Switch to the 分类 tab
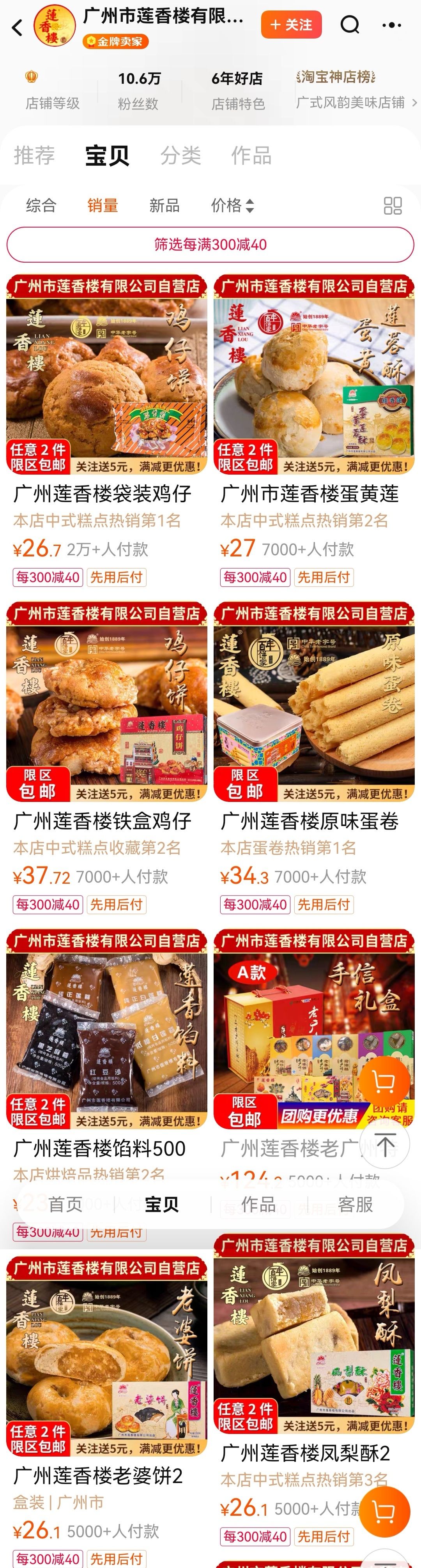 180,156
